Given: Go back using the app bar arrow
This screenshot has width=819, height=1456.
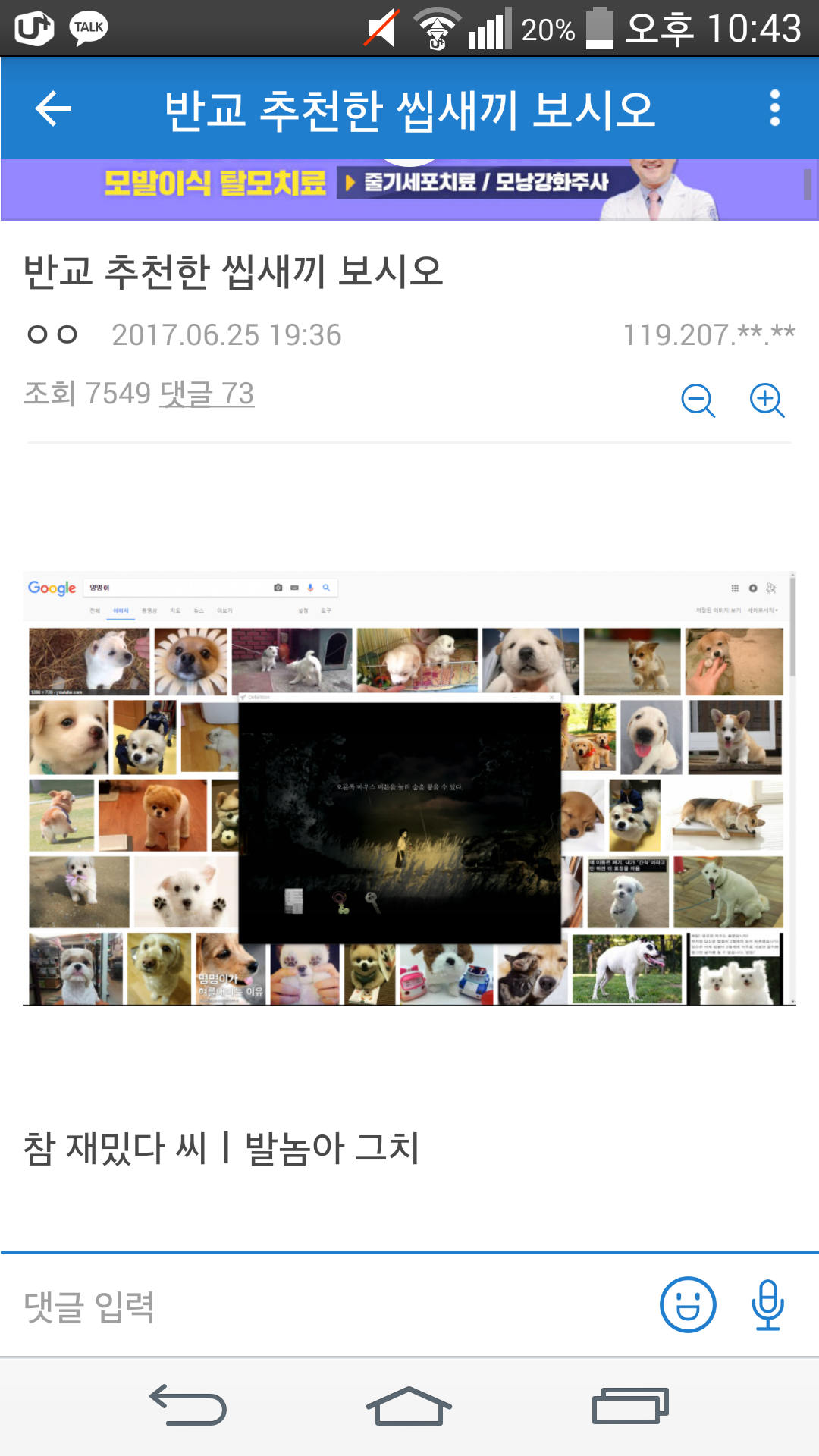Looking at the screenshot, I should (x=53, y=109).
